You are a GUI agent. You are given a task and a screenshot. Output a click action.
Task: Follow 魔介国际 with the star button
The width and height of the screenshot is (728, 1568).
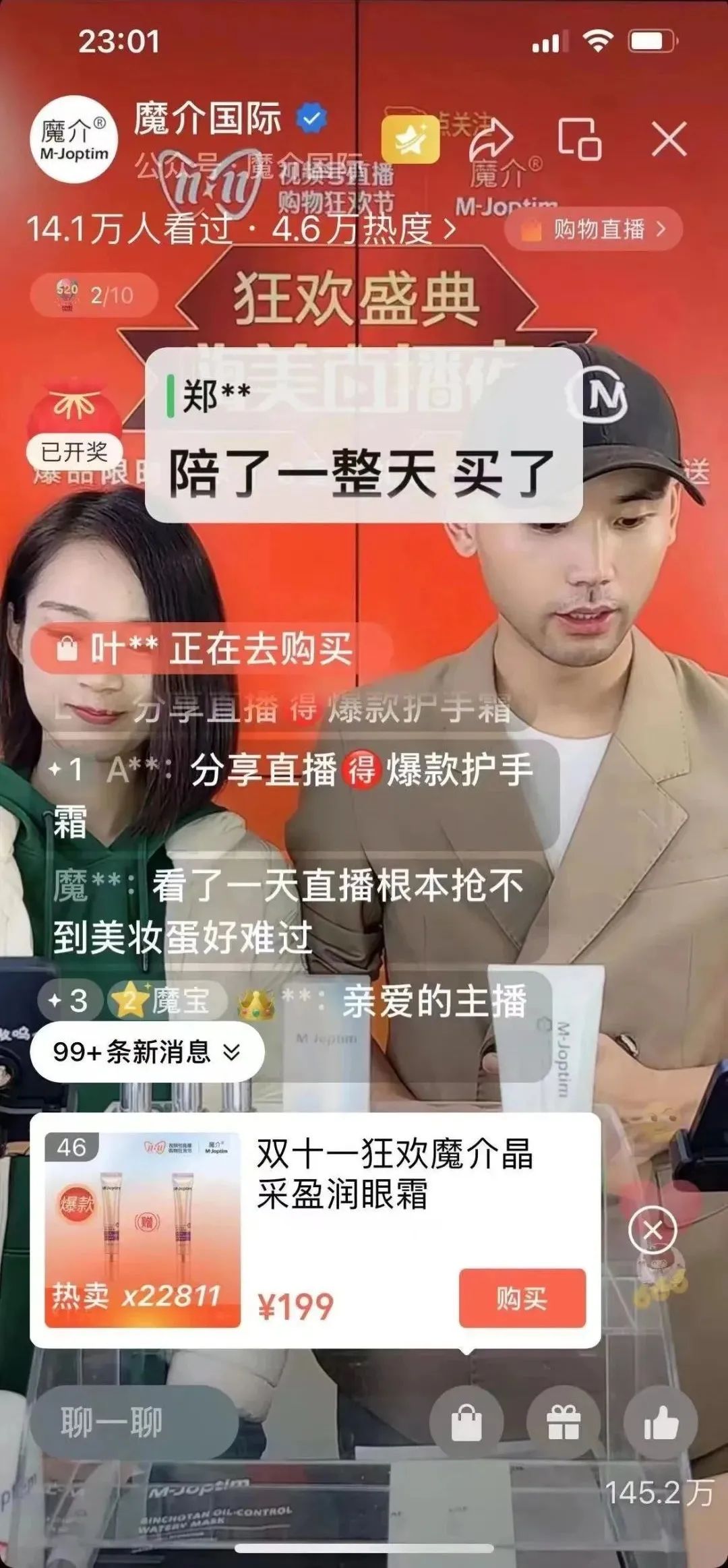tap(410, 140)
